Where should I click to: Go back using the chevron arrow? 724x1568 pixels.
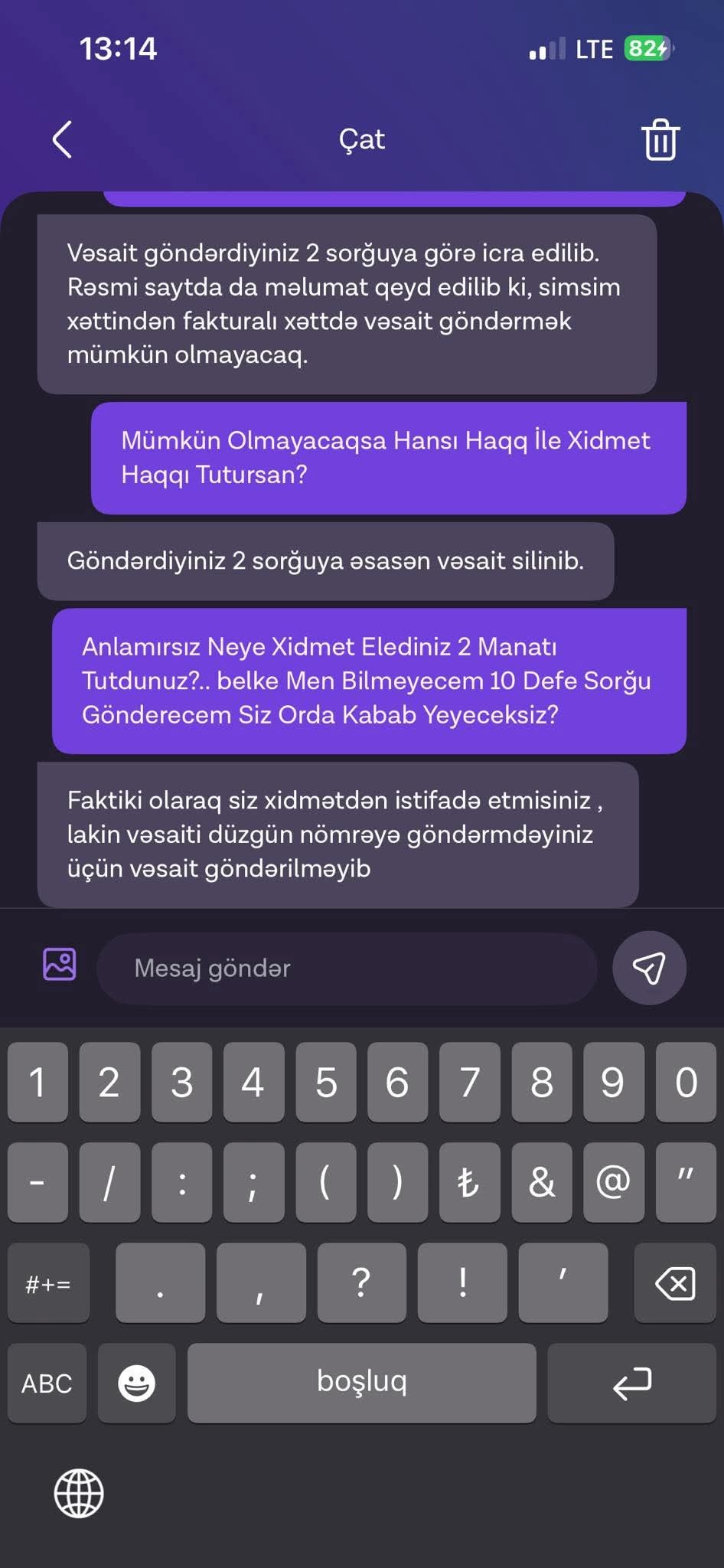point(63,139)
